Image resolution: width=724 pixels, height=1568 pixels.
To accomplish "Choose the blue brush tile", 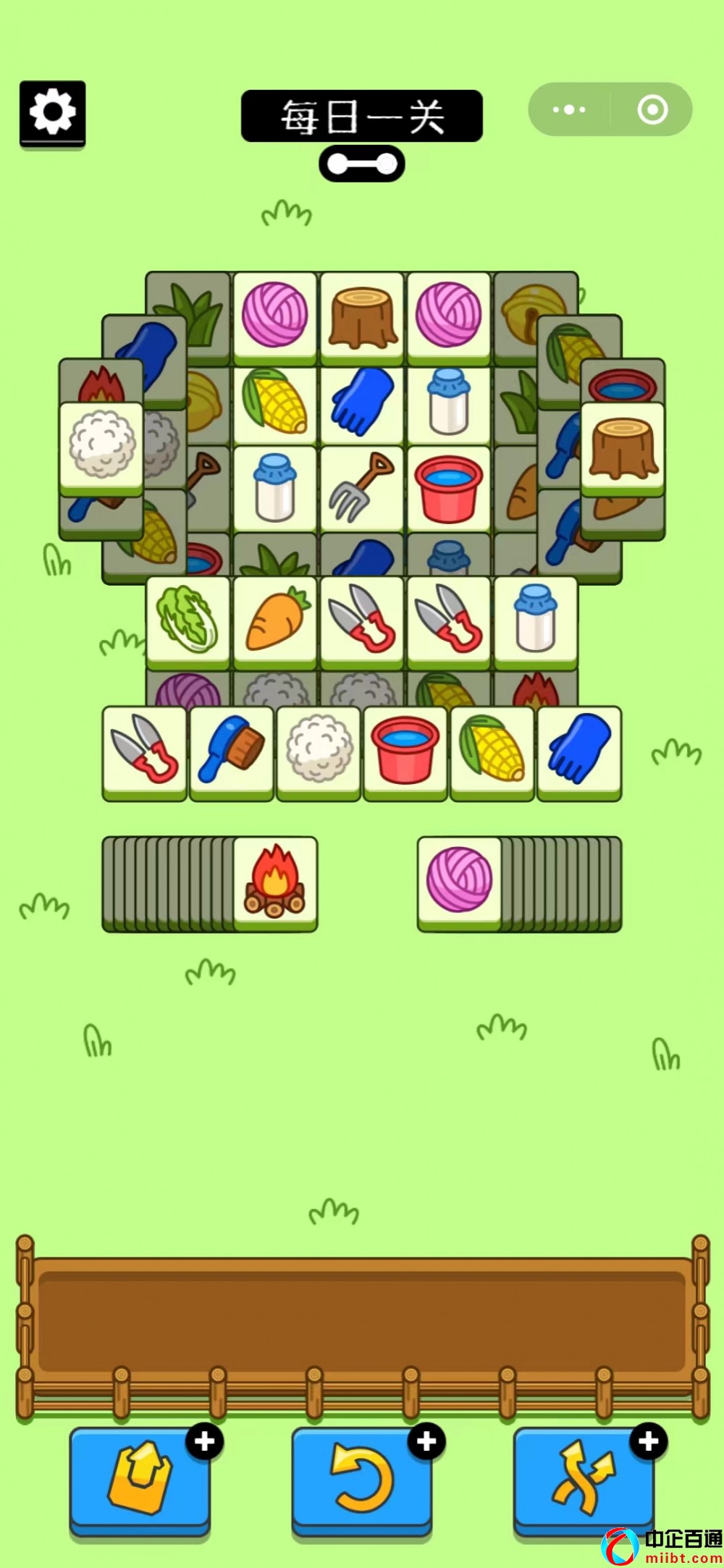I will click(x=231, y=751).
